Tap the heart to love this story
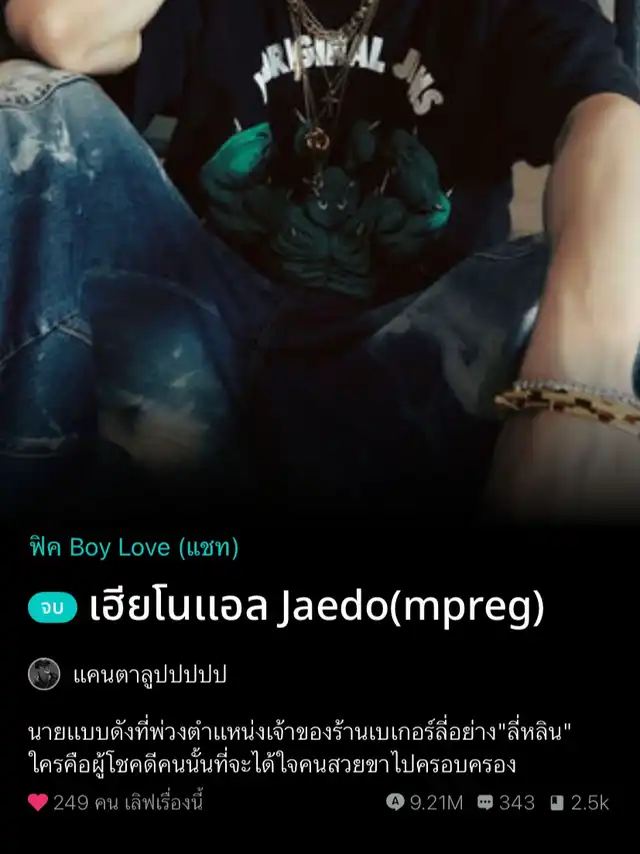Screen dimensions: 640x854 tap(38, 803)
